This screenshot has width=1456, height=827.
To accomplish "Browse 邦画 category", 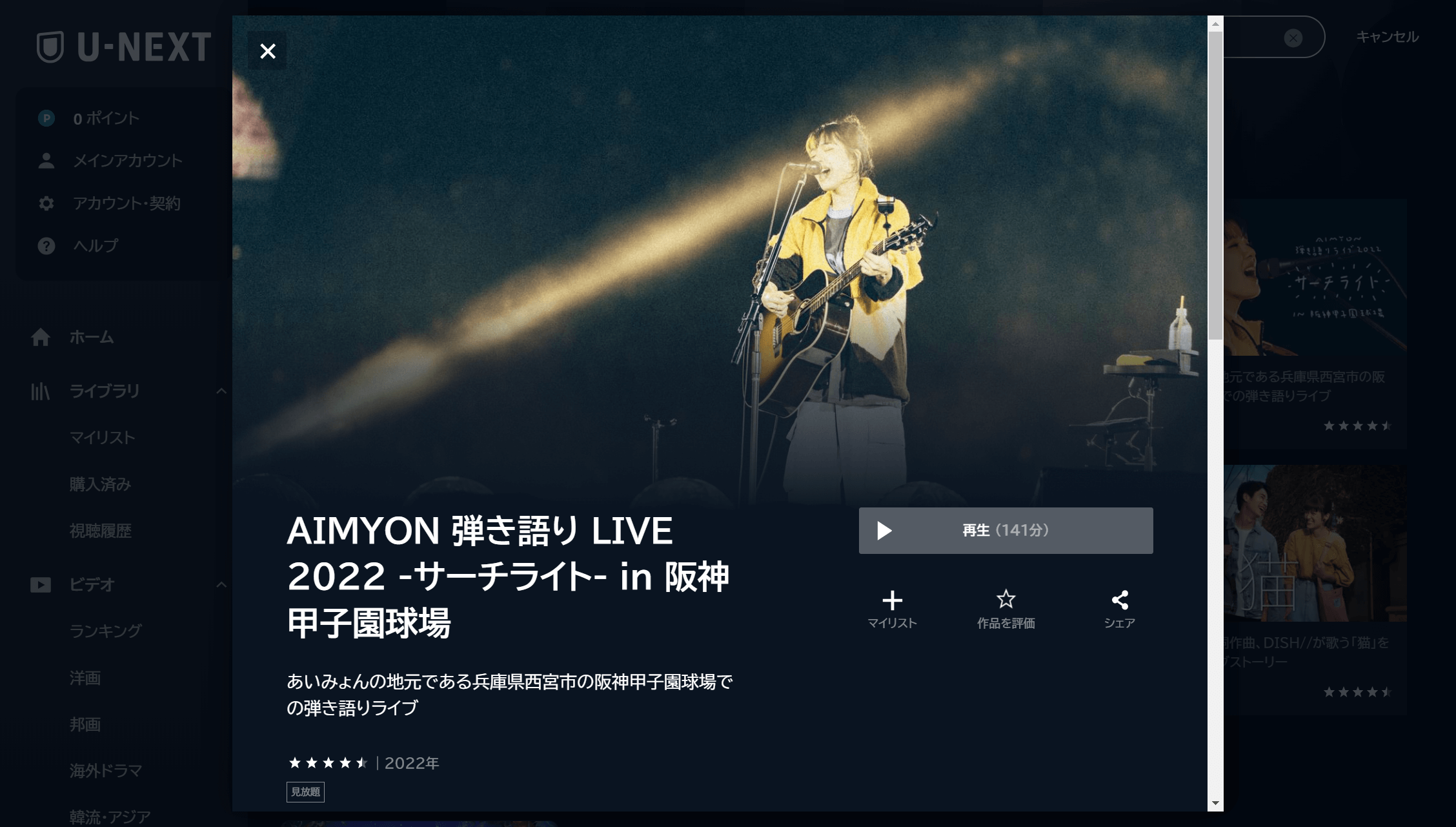I will click(85, 724).
